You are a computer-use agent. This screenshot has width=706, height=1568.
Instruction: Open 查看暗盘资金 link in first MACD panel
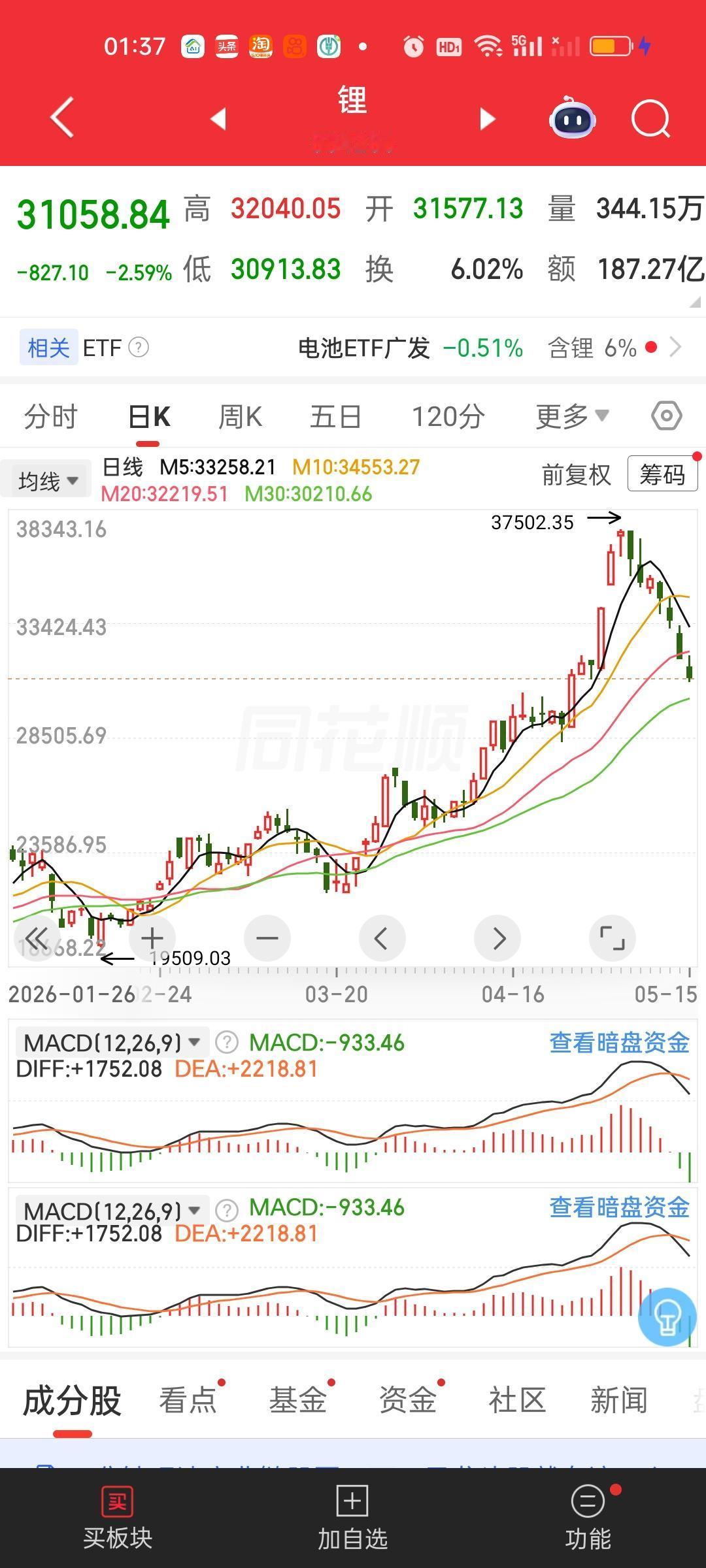[x=620, y=1043]
